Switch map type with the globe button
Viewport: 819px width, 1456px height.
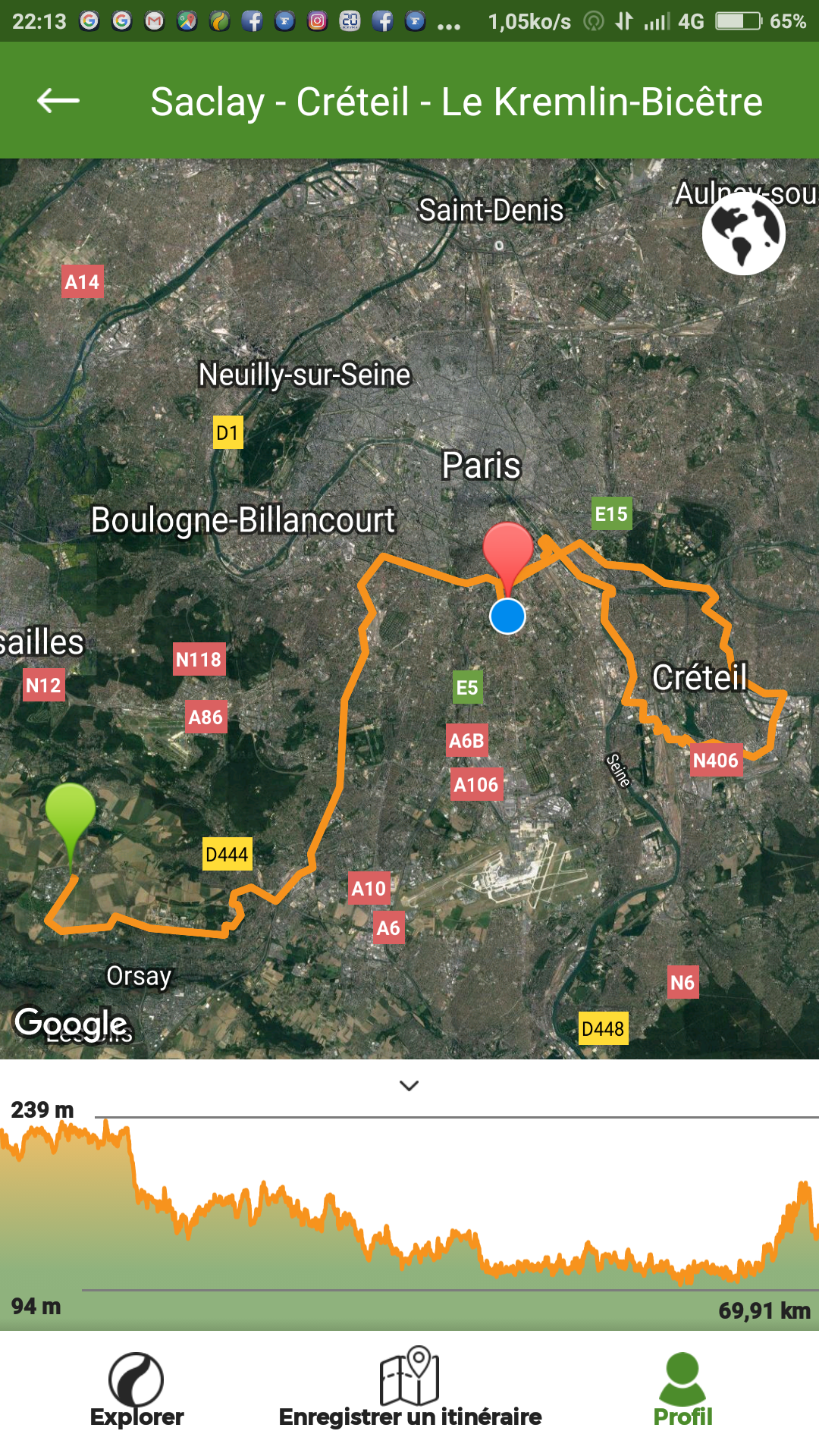743,233
